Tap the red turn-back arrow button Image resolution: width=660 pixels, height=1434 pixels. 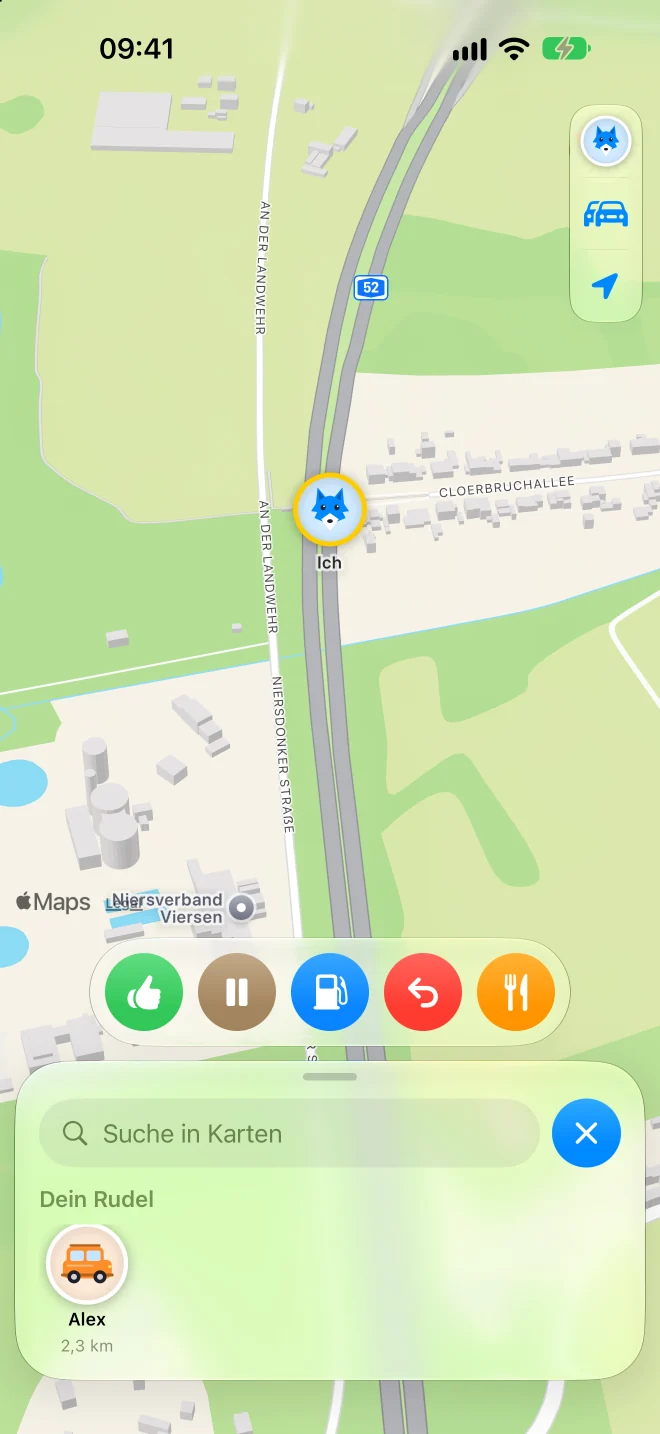(x=423, y=992)
